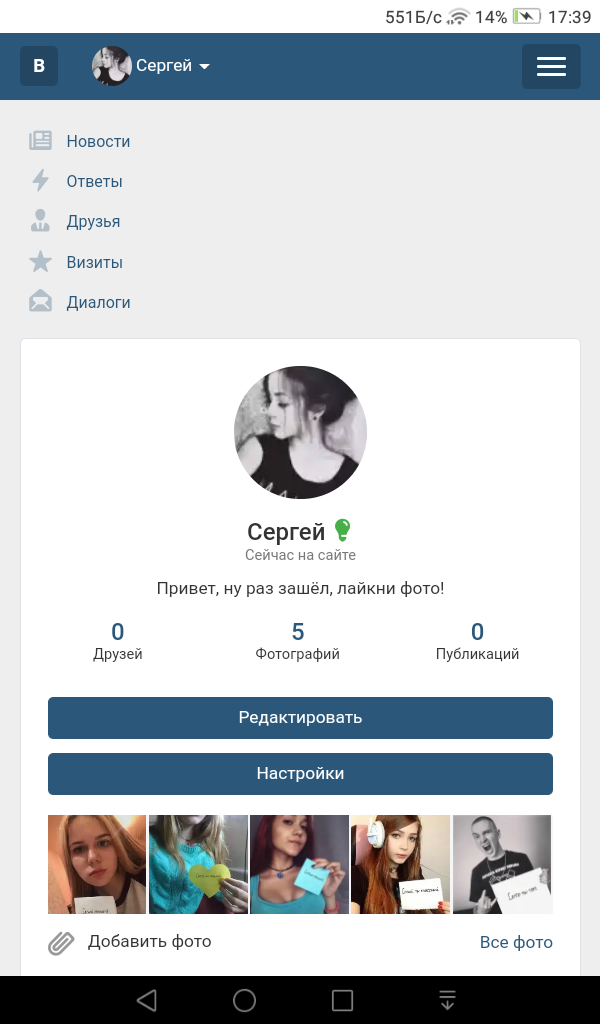Tap the large profile avatar
600x1024 pixels.
click(x=300, y=432)
